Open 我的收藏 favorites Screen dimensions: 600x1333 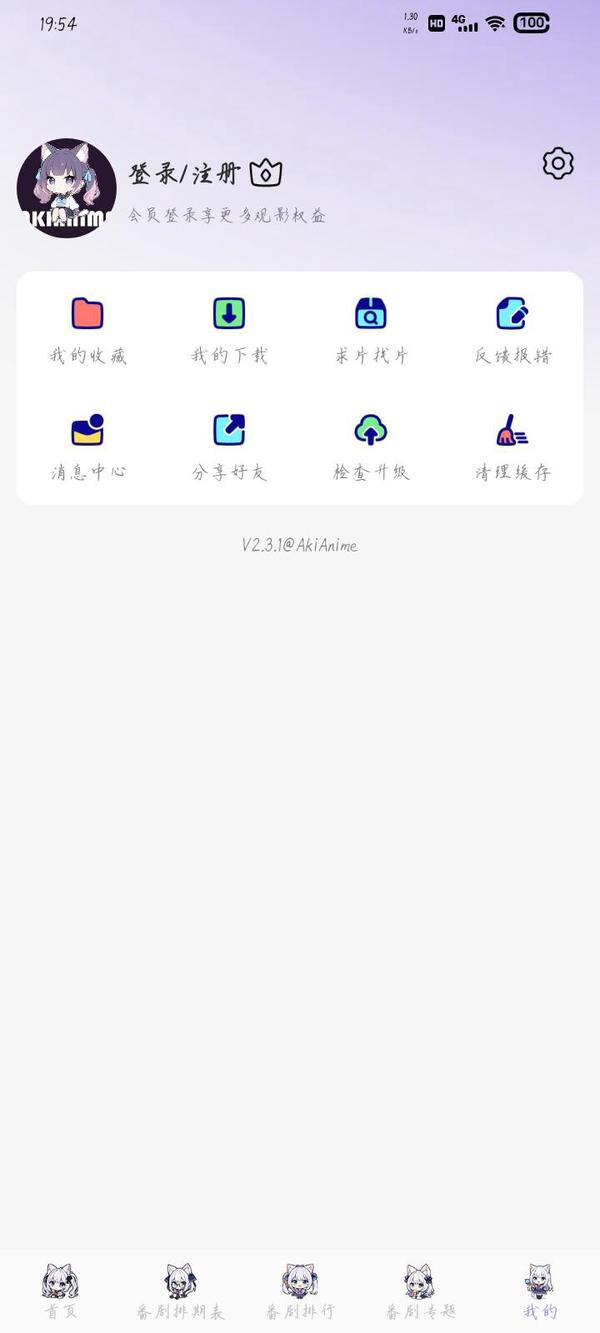point(88,332)
